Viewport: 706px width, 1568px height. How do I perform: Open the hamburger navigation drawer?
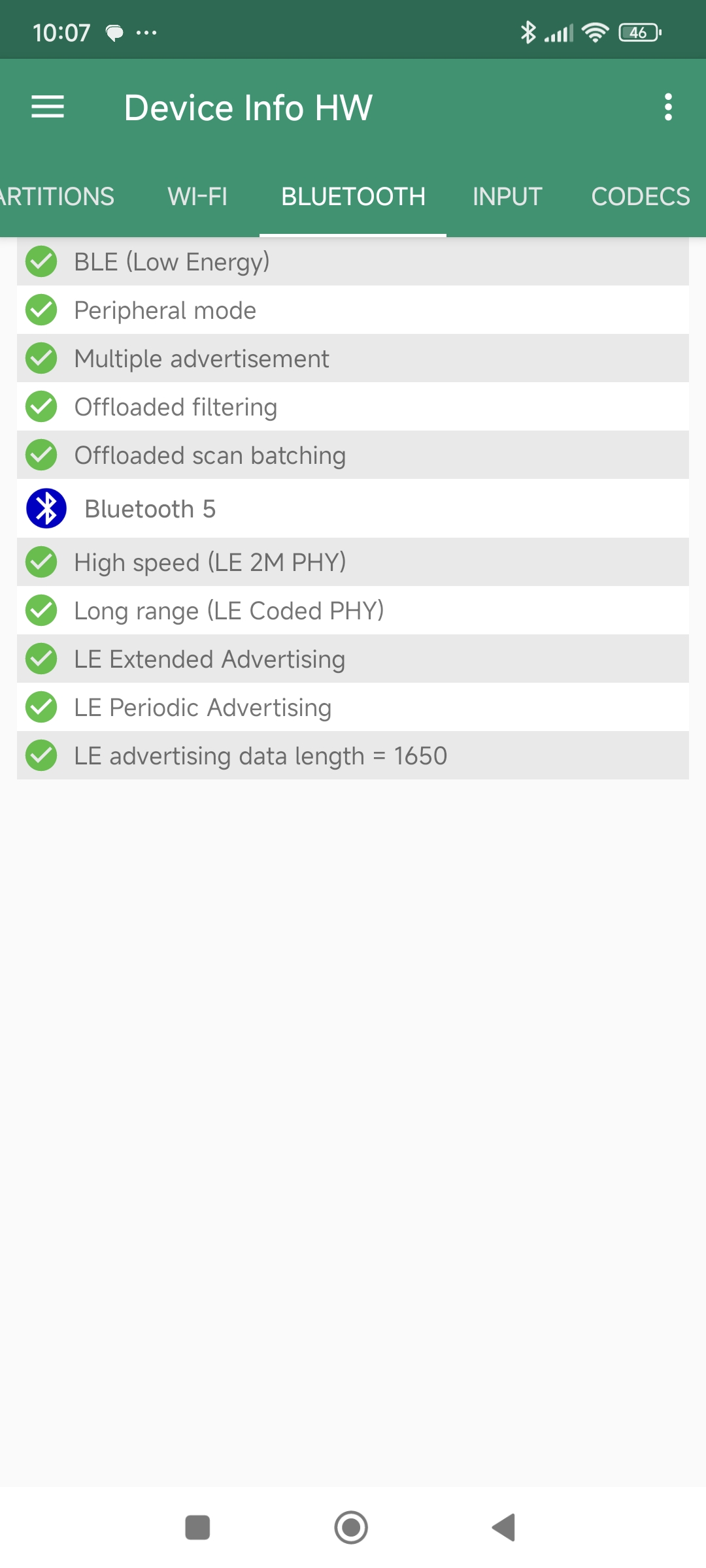[48, 107]
